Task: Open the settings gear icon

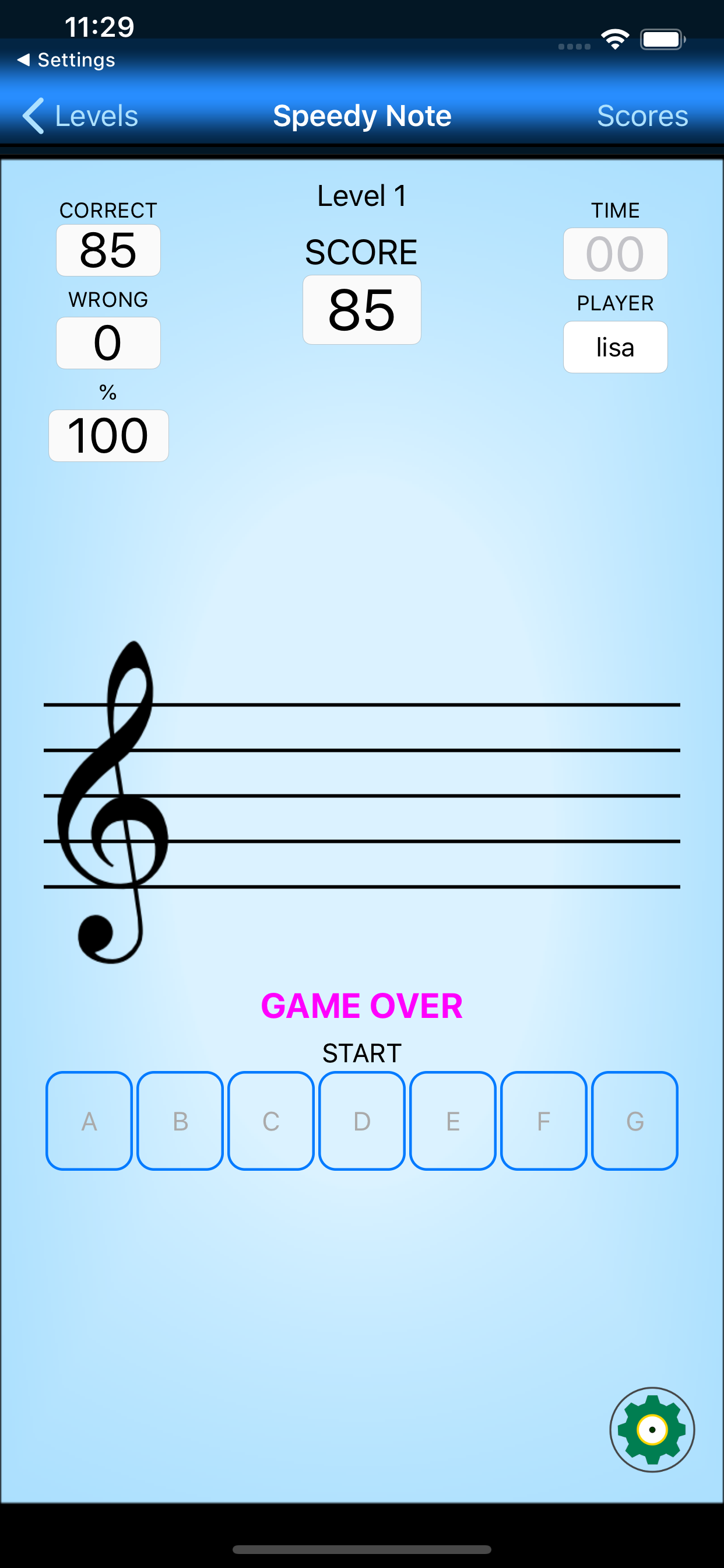Action: click(651, 1429)
